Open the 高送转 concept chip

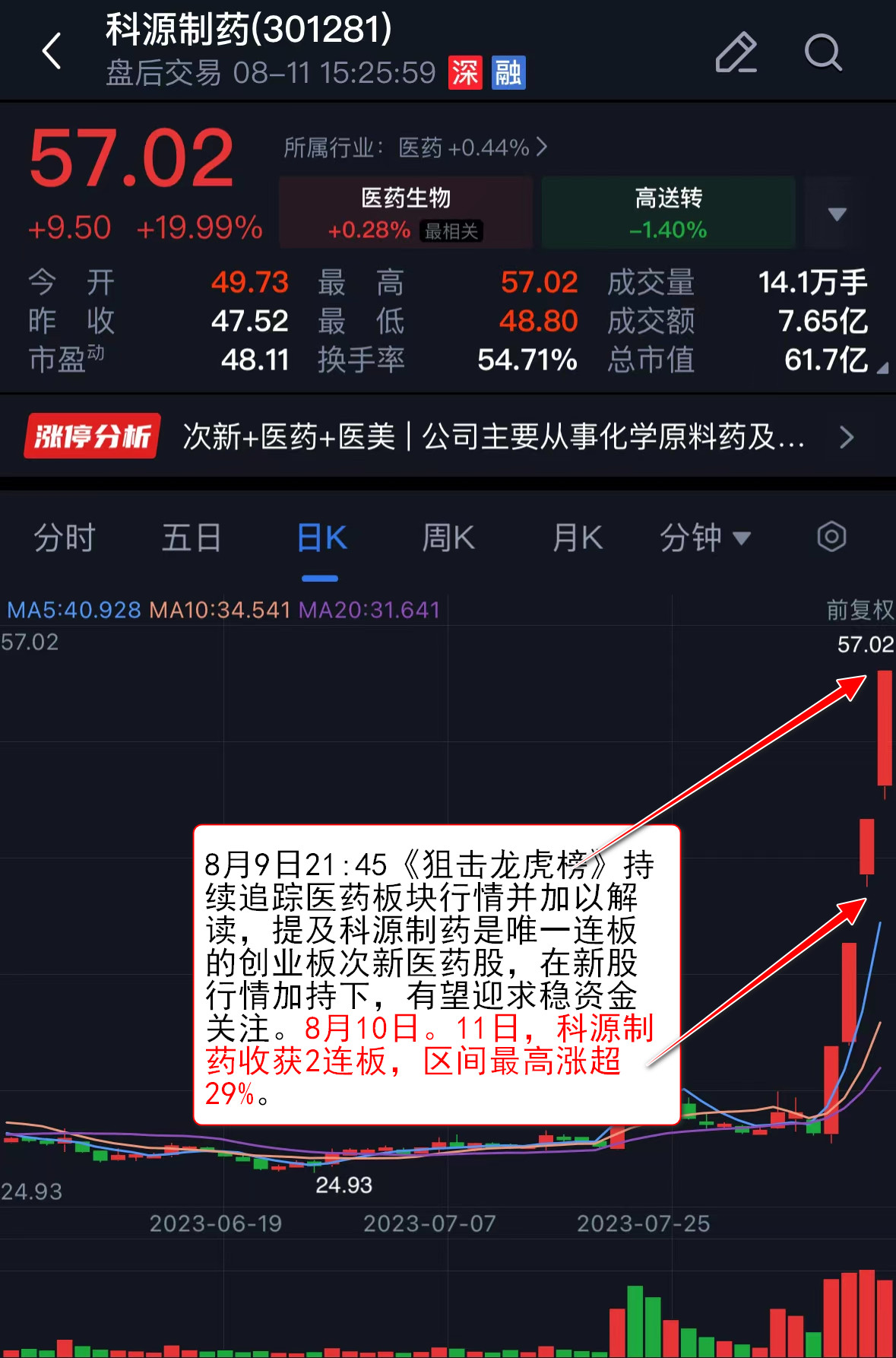coord(668,212)
